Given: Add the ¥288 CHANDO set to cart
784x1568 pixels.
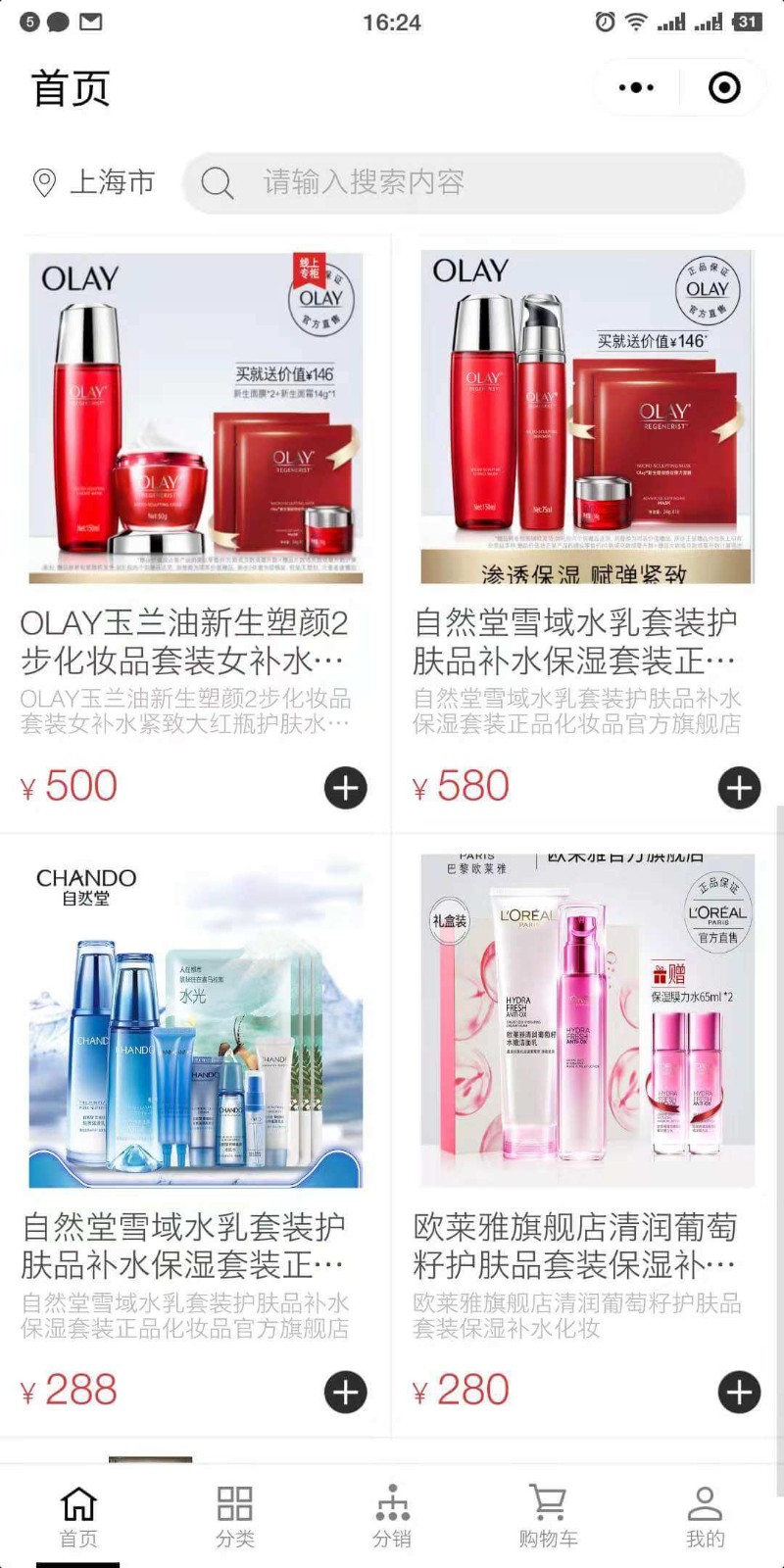Looking at the screenshot, I should [x=345, y=1393].
